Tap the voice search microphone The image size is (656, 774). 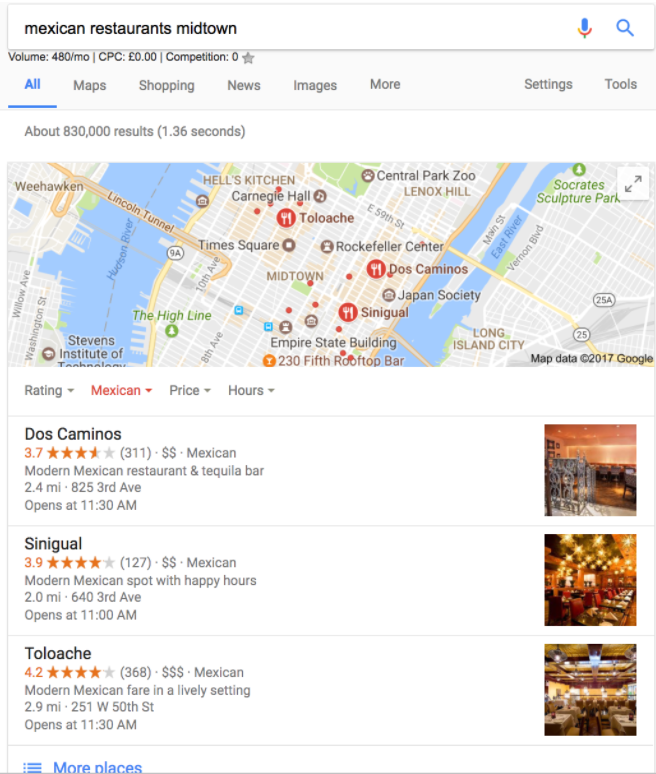(x=585, y=28)
